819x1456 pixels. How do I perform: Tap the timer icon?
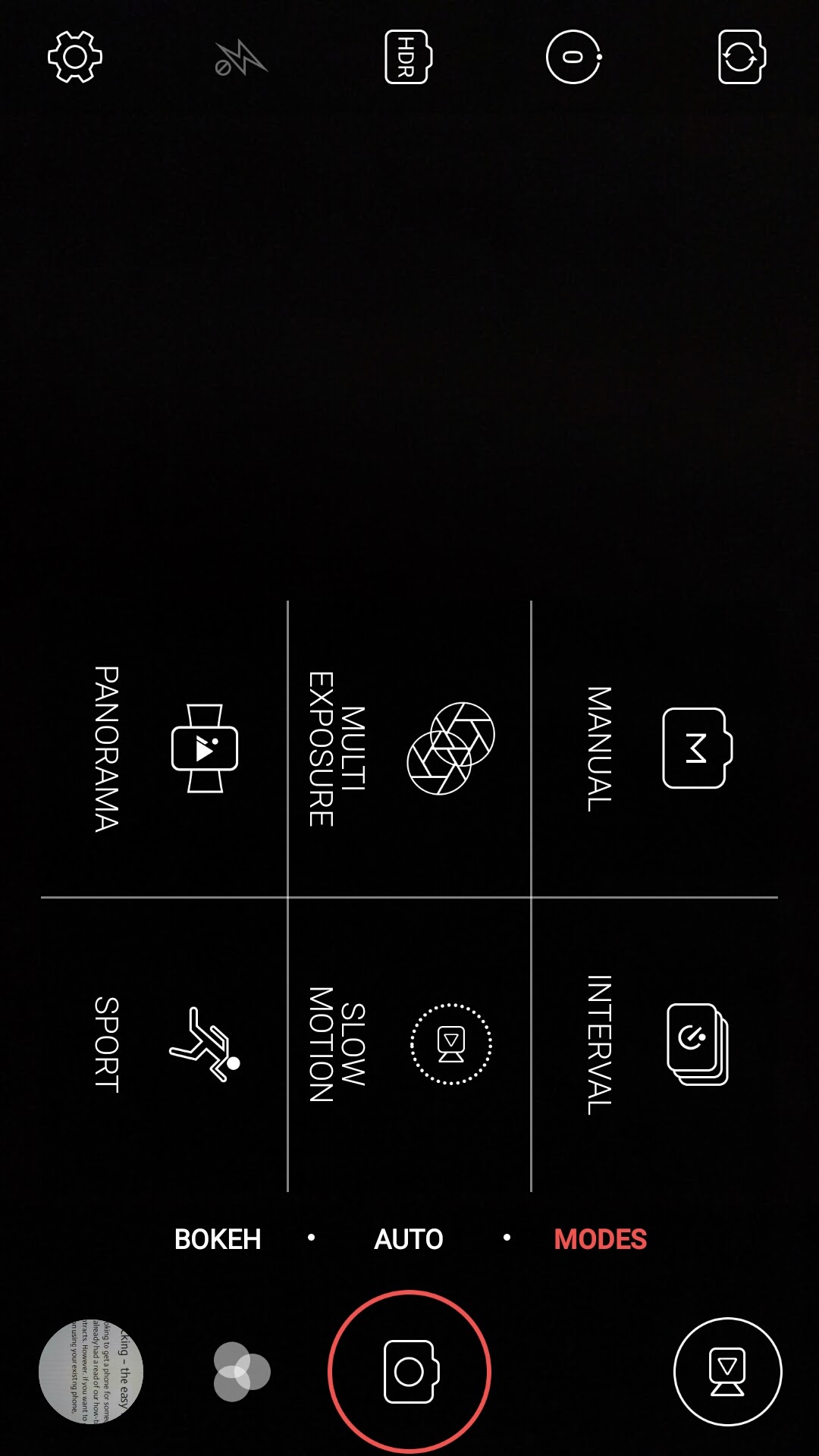click(574, 57)
